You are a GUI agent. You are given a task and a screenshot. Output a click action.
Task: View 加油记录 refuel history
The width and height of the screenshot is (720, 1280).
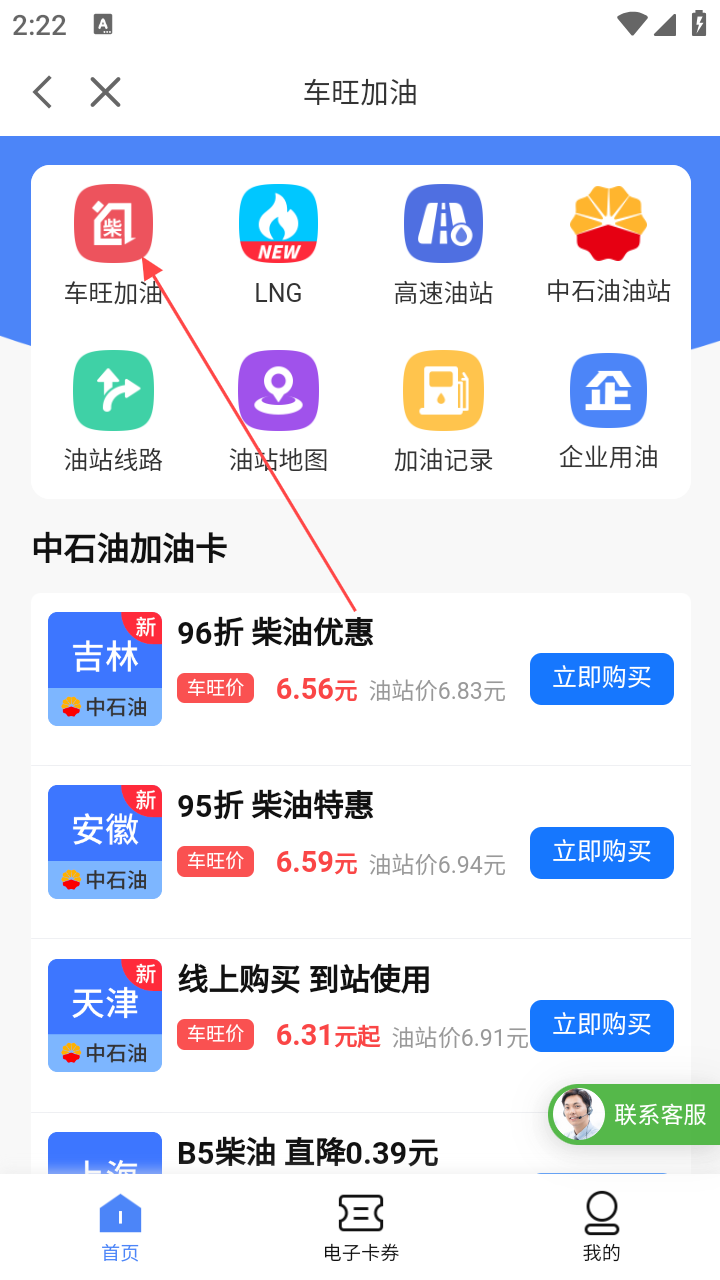click(x=443, y=410)
